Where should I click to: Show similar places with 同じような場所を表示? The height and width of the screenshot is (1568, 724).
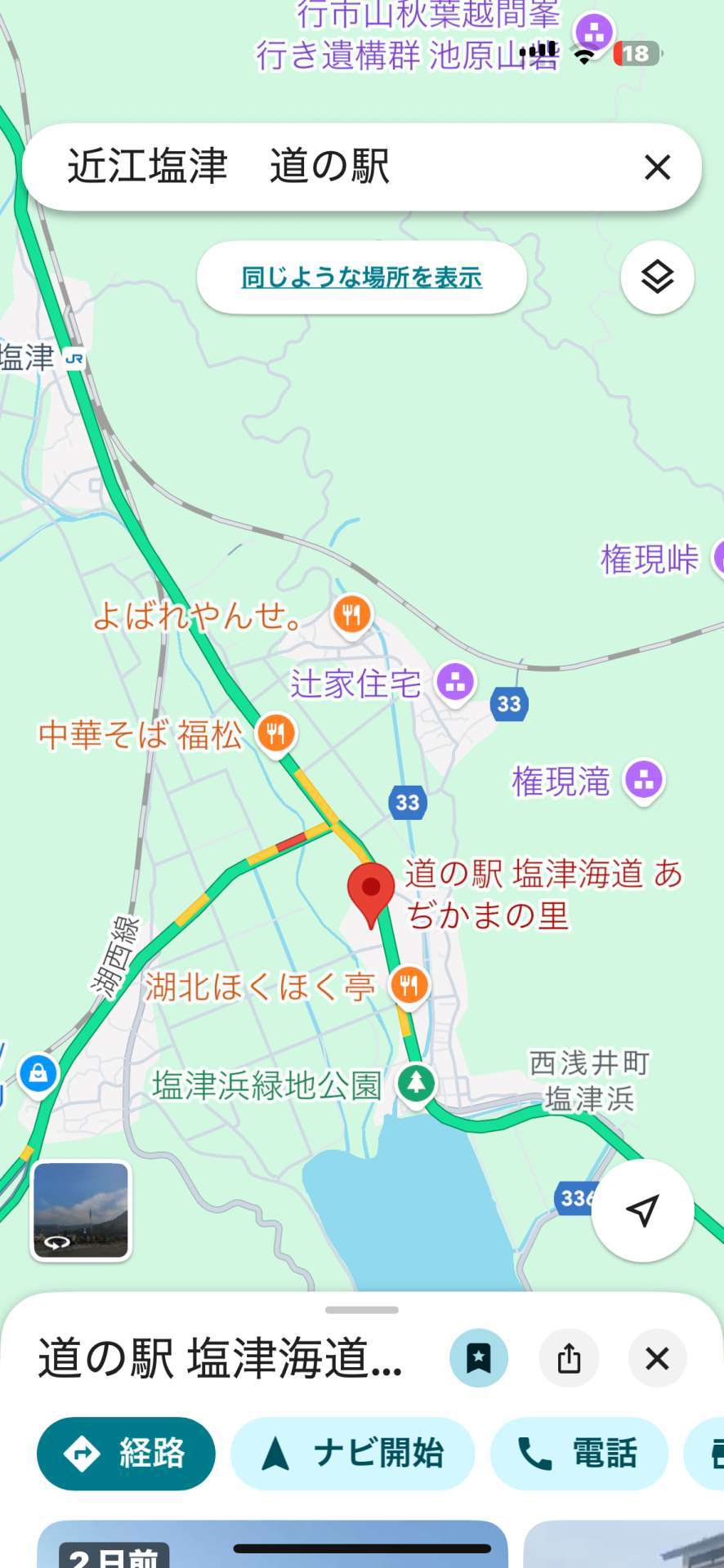[x=361, y=278]
